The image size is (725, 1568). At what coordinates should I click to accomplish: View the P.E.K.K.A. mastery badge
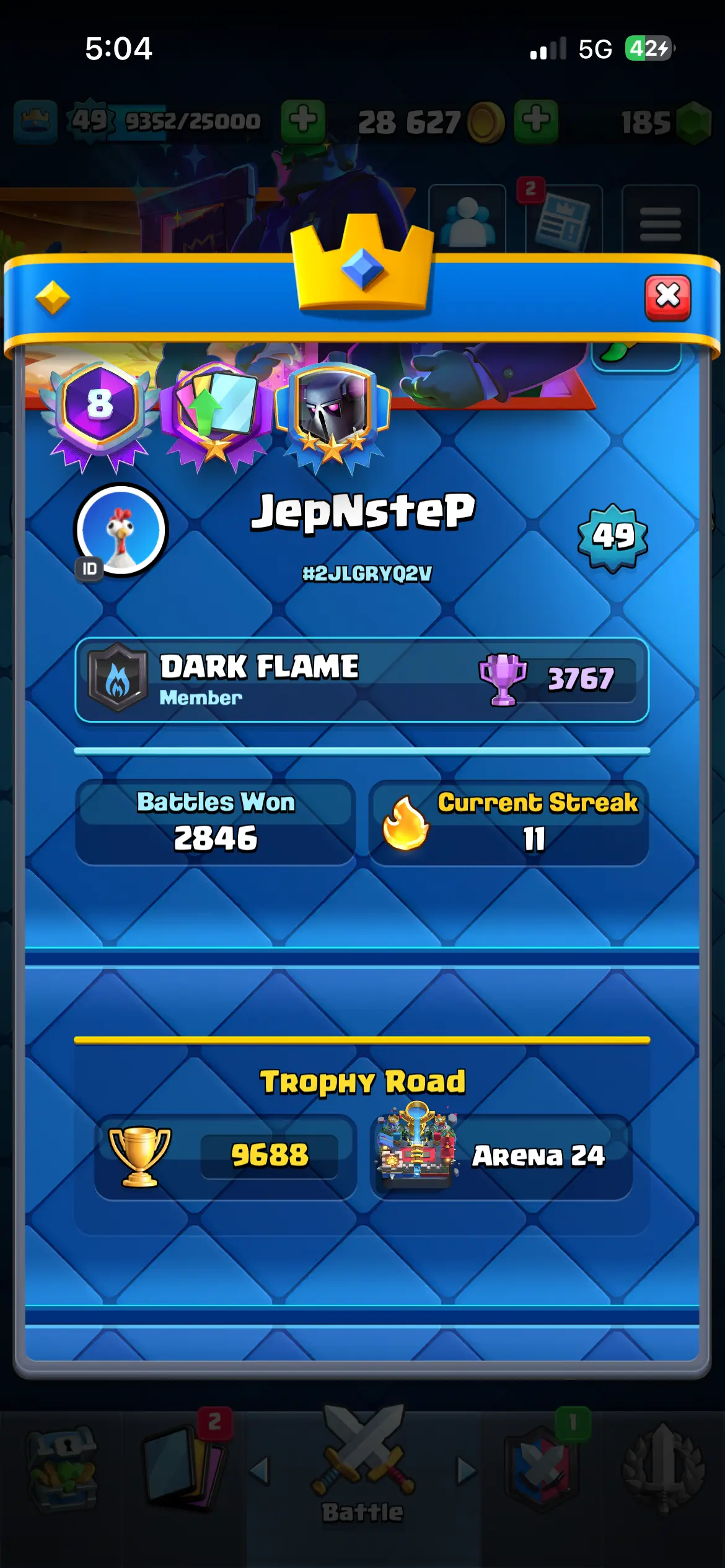[x=333, y=411]
